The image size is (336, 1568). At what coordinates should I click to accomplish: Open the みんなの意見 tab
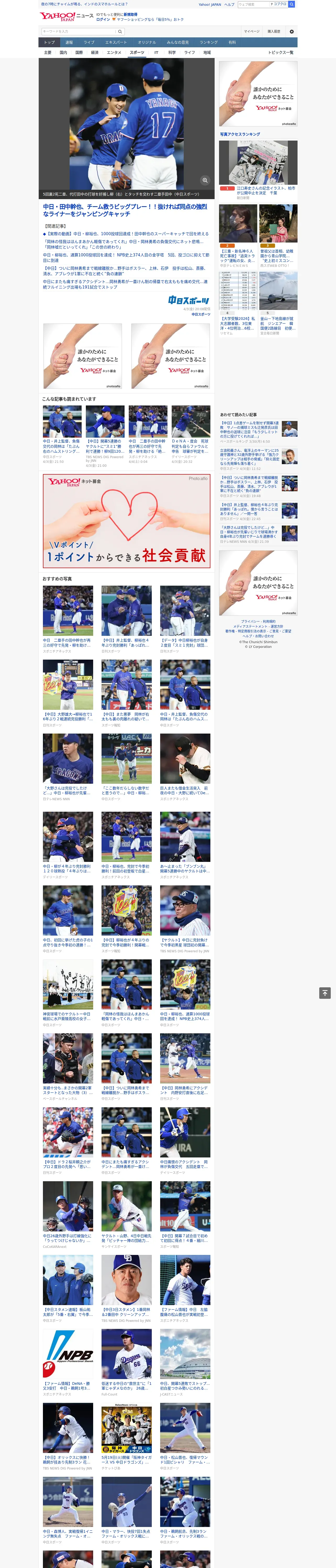[x=178, y=43]
